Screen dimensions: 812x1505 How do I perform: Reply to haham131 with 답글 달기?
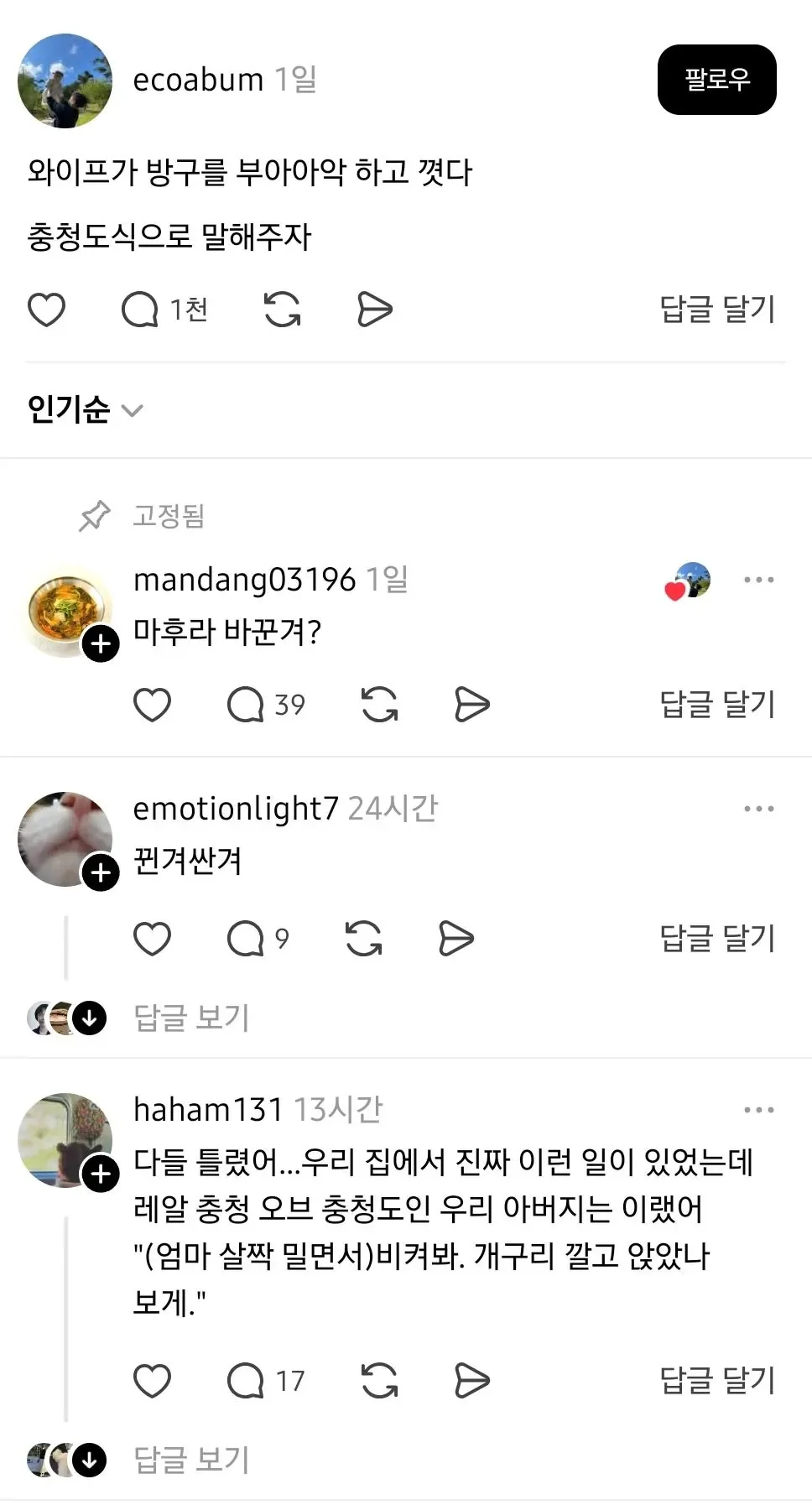717,1381
